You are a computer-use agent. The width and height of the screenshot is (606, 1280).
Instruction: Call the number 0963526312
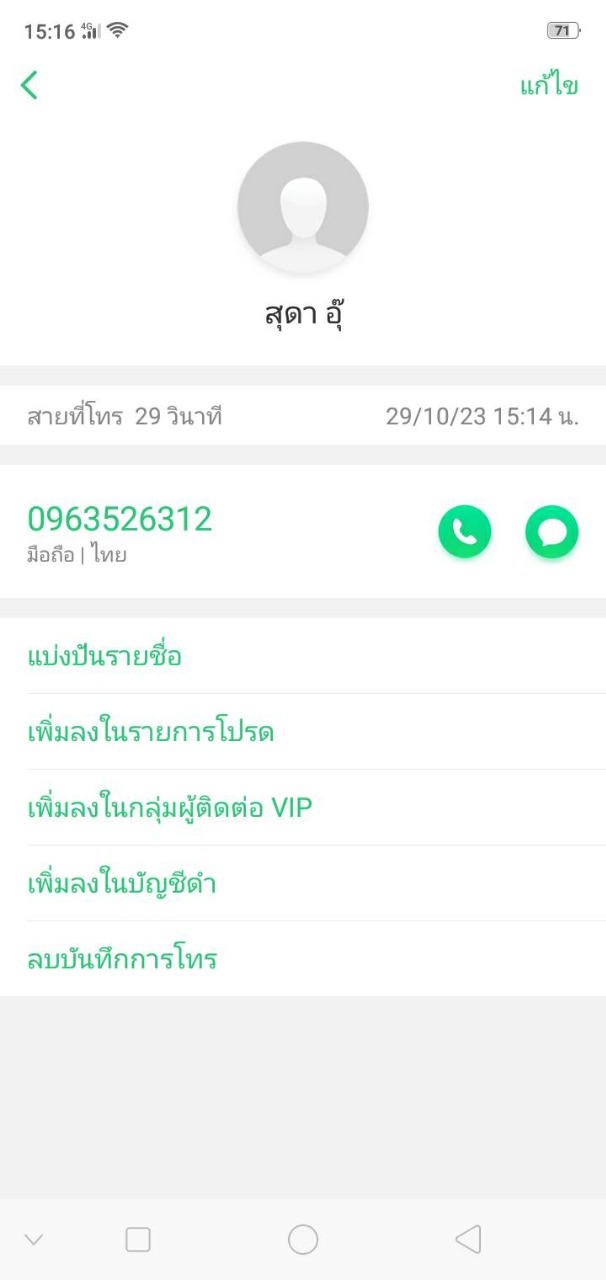(464, 532)
